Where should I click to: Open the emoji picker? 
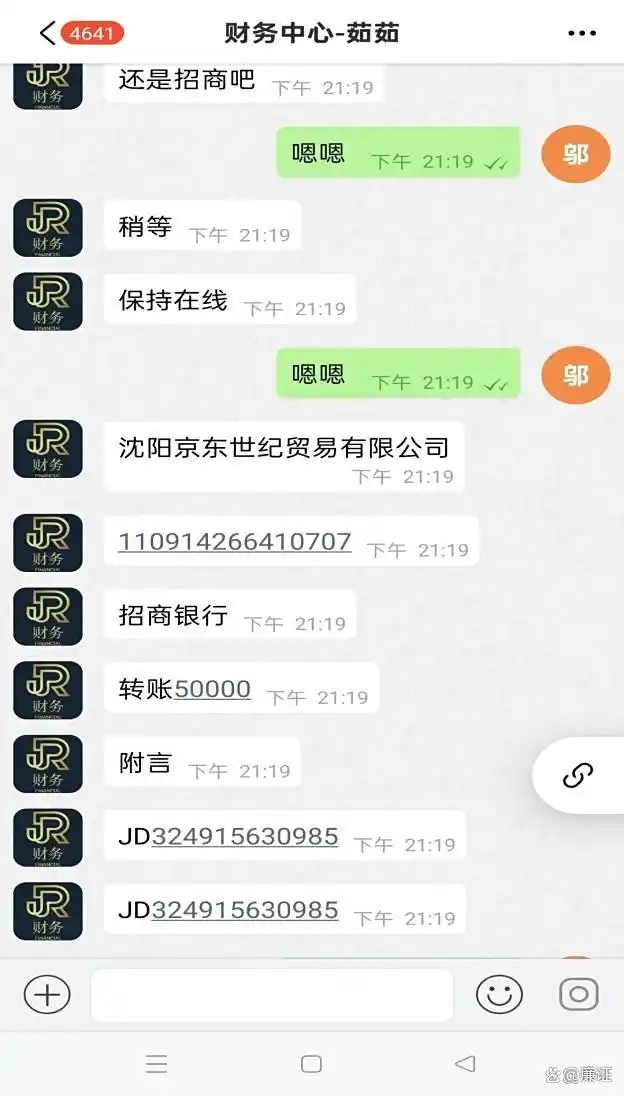[499, 994]
